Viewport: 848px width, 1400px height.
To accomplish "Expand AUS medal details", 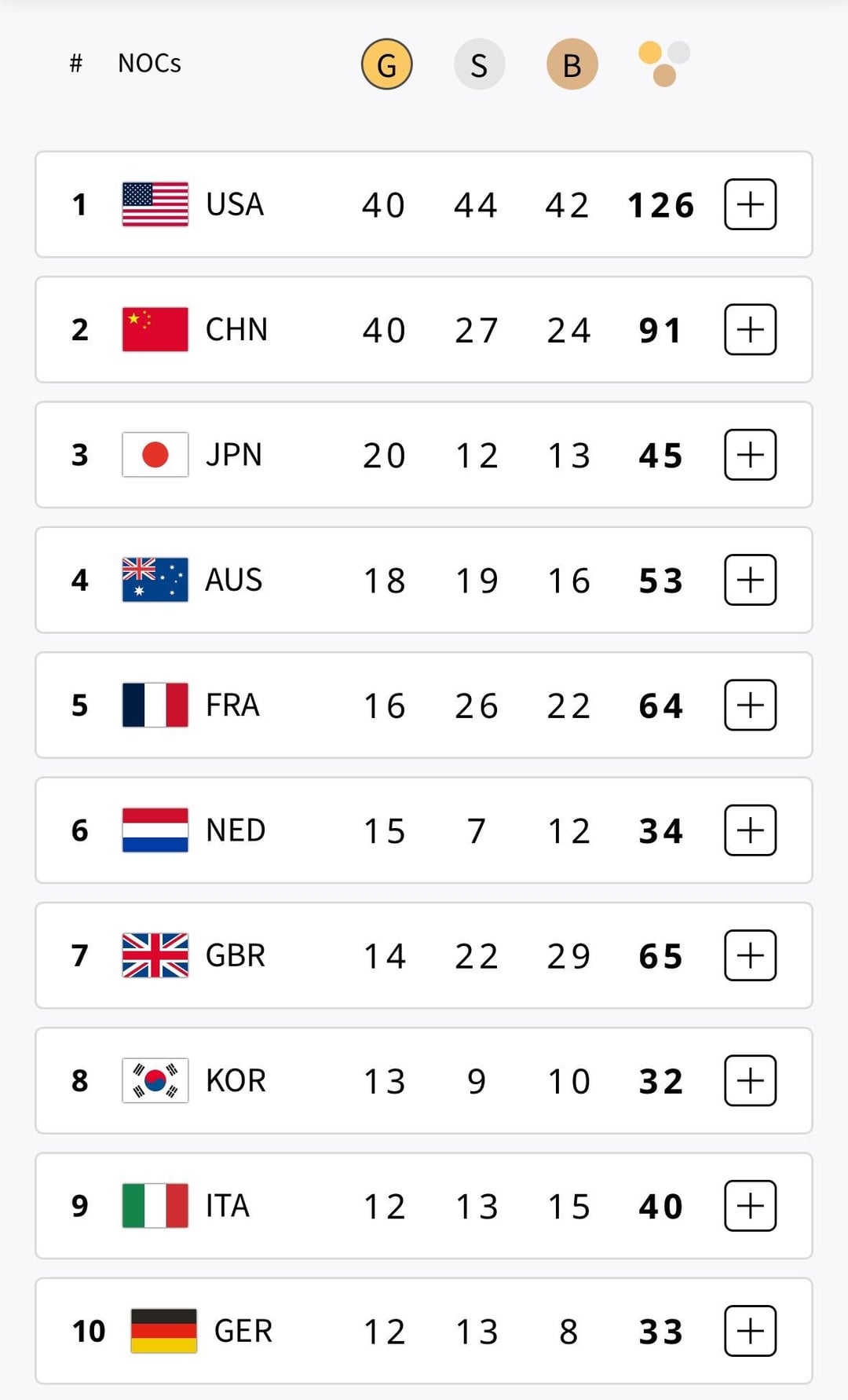I will coord(750,580).
